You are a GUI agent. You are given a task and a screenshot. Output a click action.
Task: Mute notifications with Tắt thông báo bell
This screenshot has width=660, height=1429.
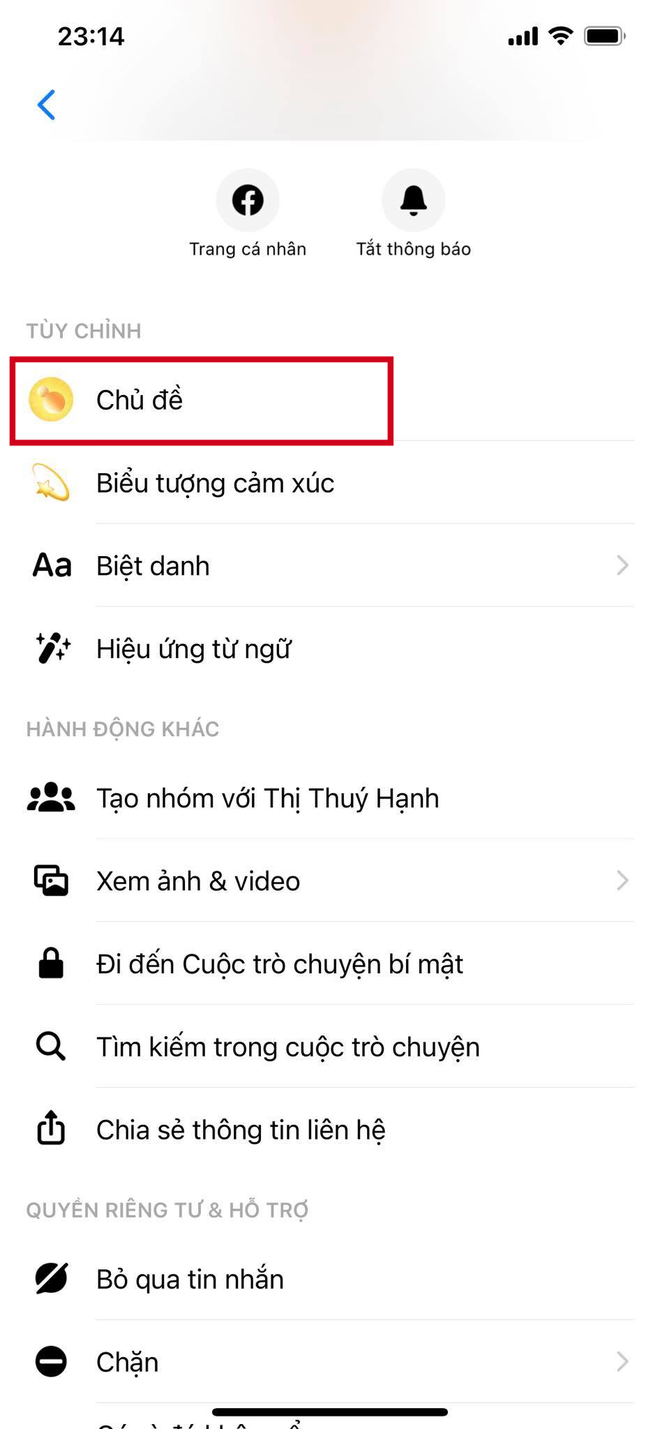(x=413, y=201)
